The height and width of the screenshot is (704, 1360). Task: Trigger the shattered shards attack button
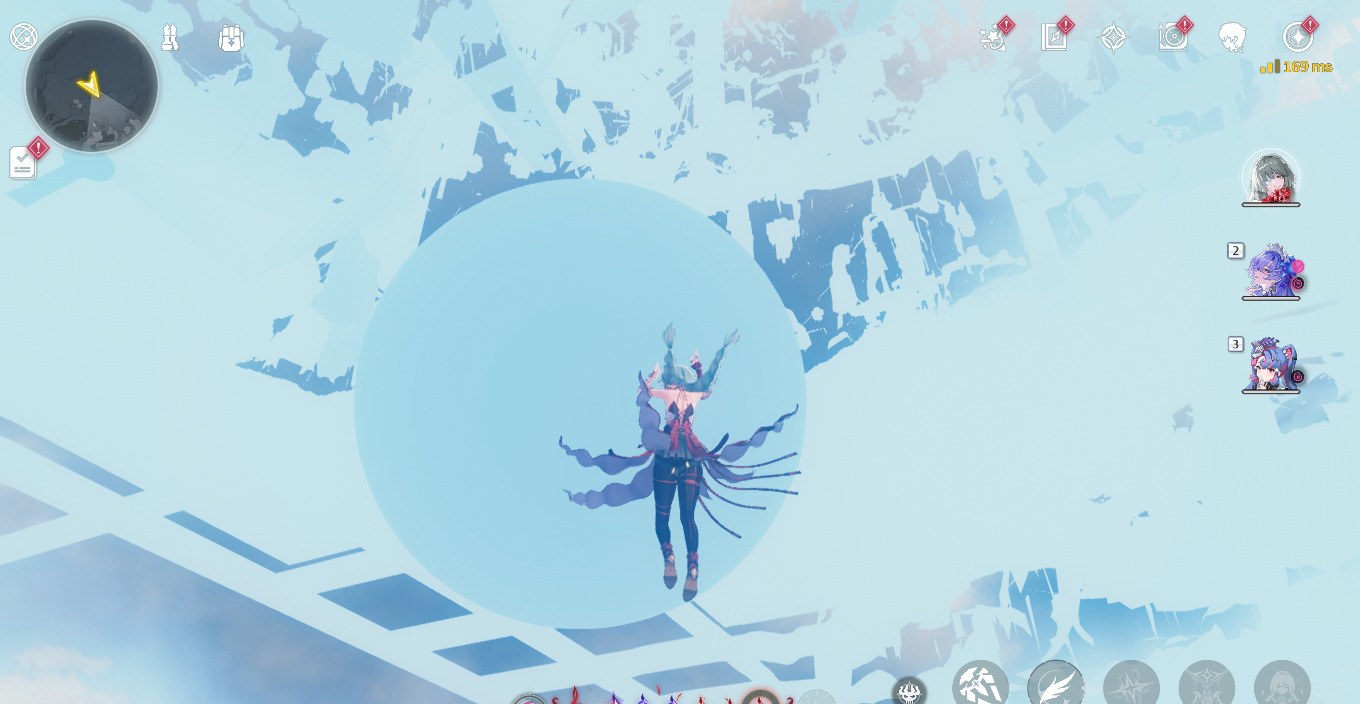coord(980,686)
